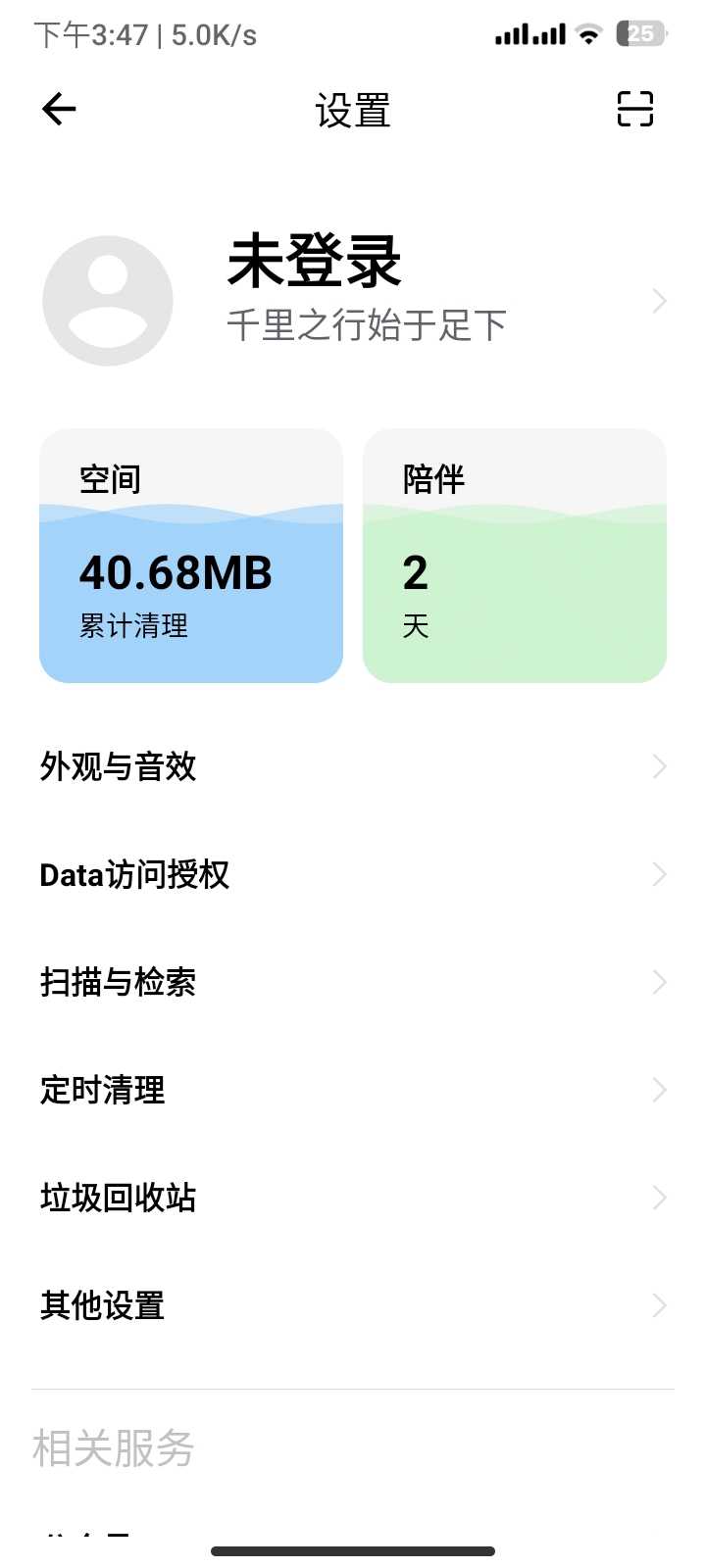Open the 未登录 login profile row

point(353,300)
